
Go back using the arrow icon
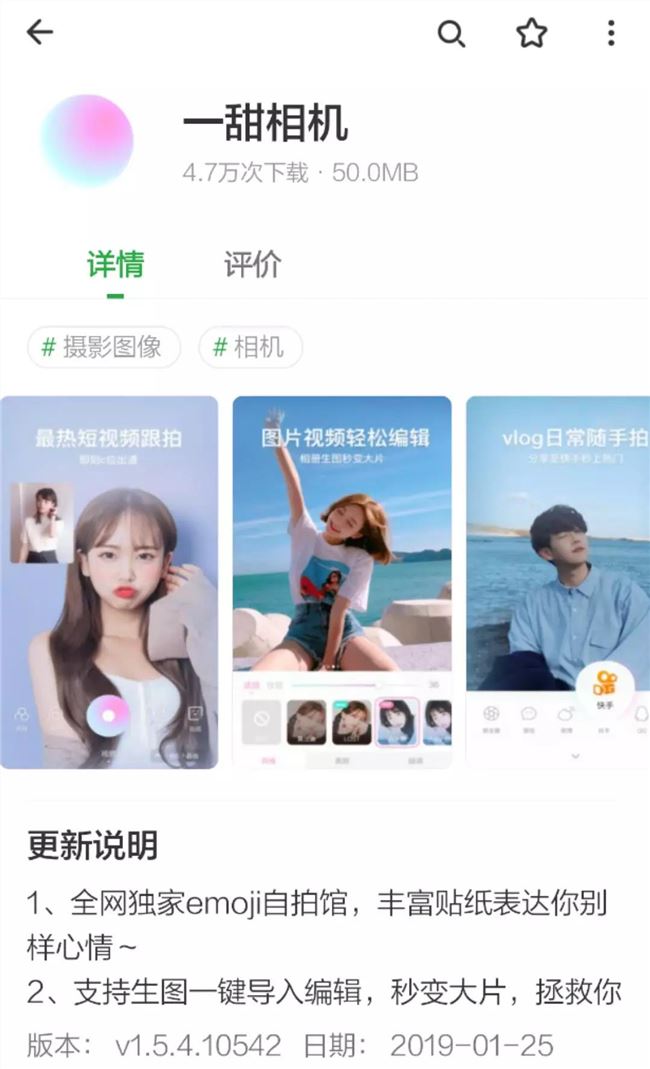(x=40, y=33)
